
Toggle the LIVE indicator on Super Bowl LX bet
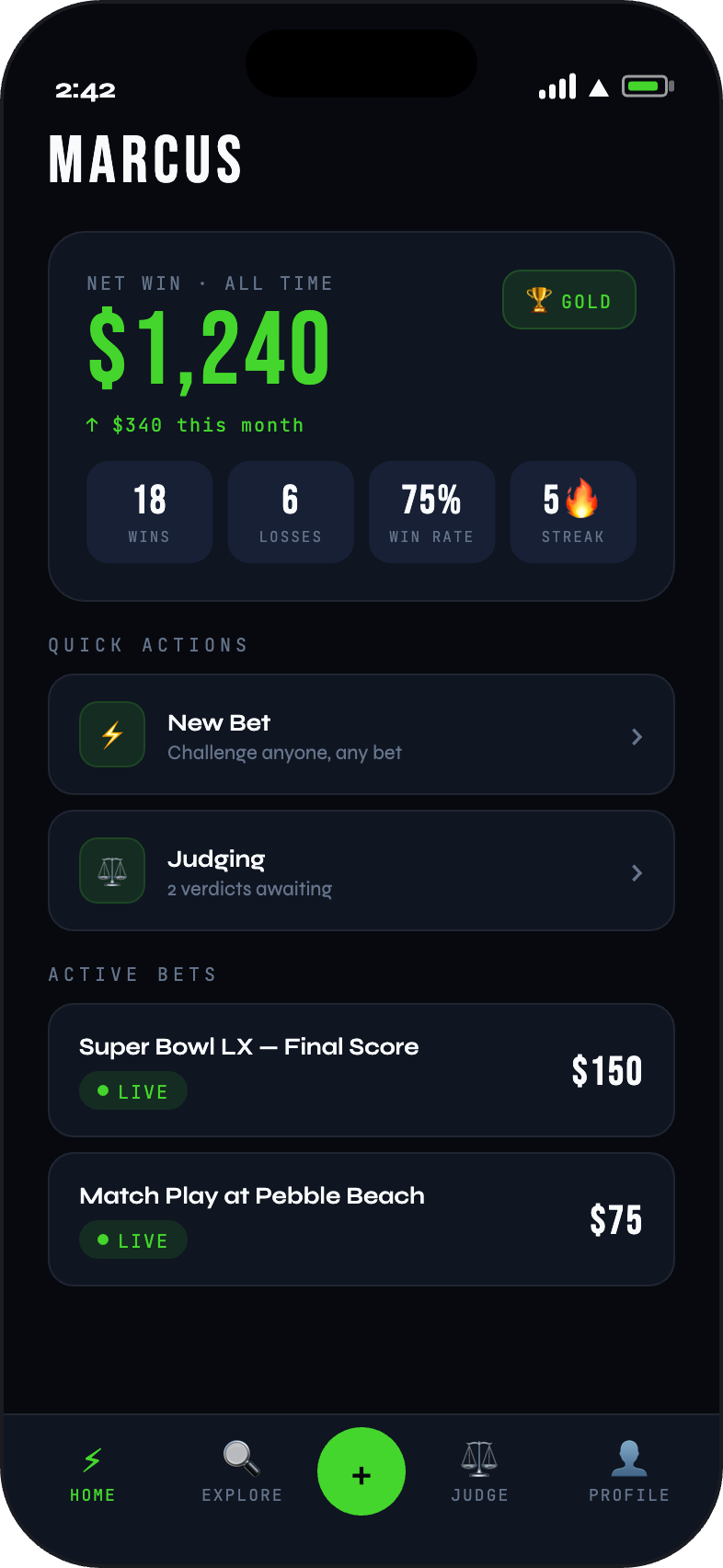tap(132, 1090)
